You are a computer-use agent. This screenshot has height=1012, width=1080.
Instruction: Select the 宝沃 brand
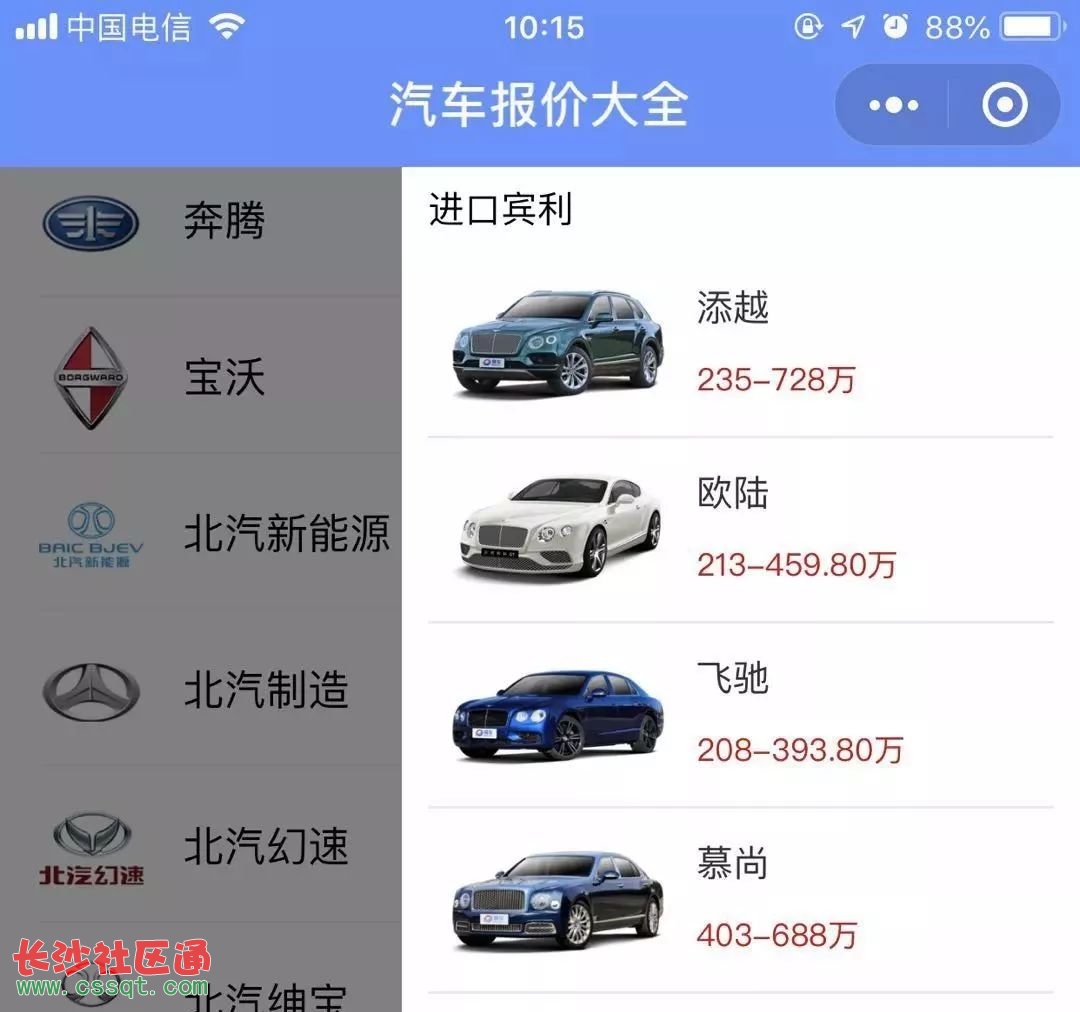tap(222, 378)
